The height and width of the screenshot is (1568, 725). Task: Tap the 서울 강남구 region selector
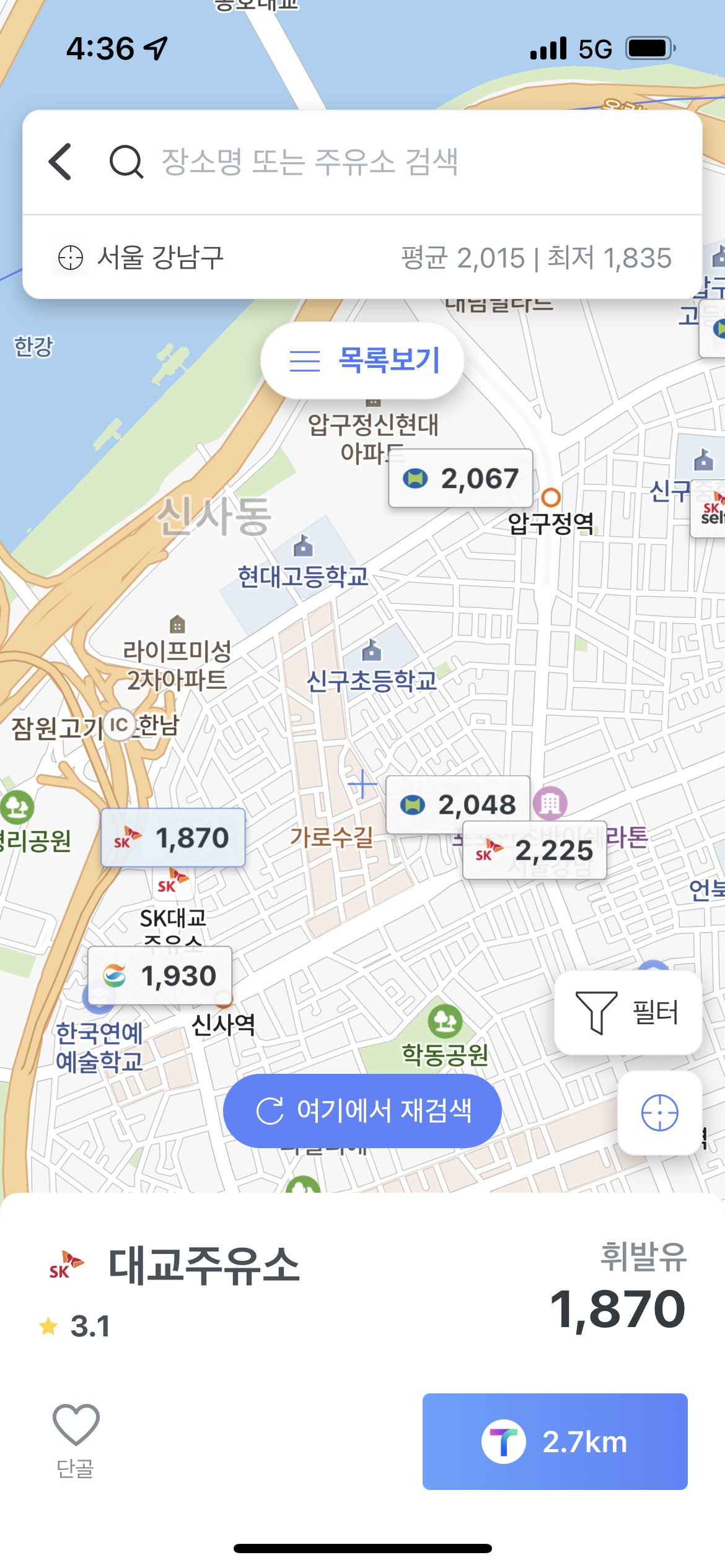141,258
